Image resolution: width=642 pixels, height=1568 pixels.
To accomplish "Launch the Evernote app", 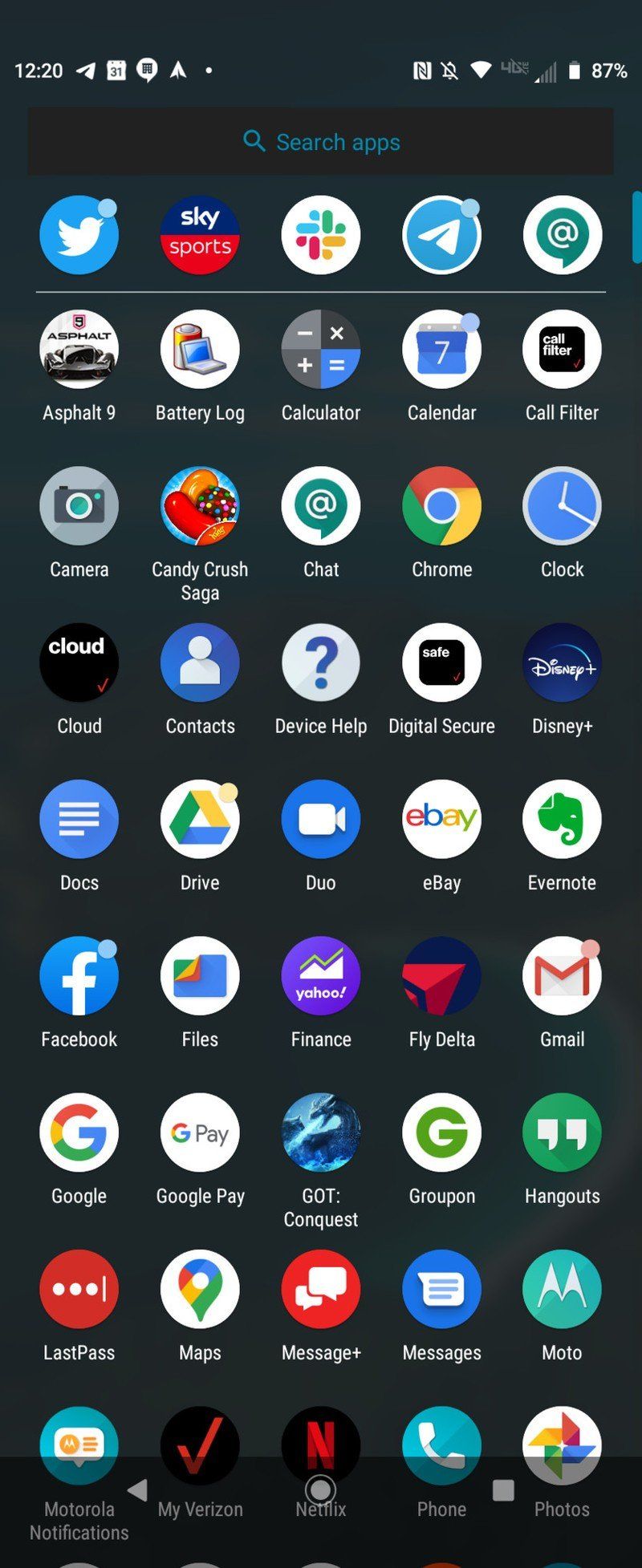I will [x=562, y=819].
